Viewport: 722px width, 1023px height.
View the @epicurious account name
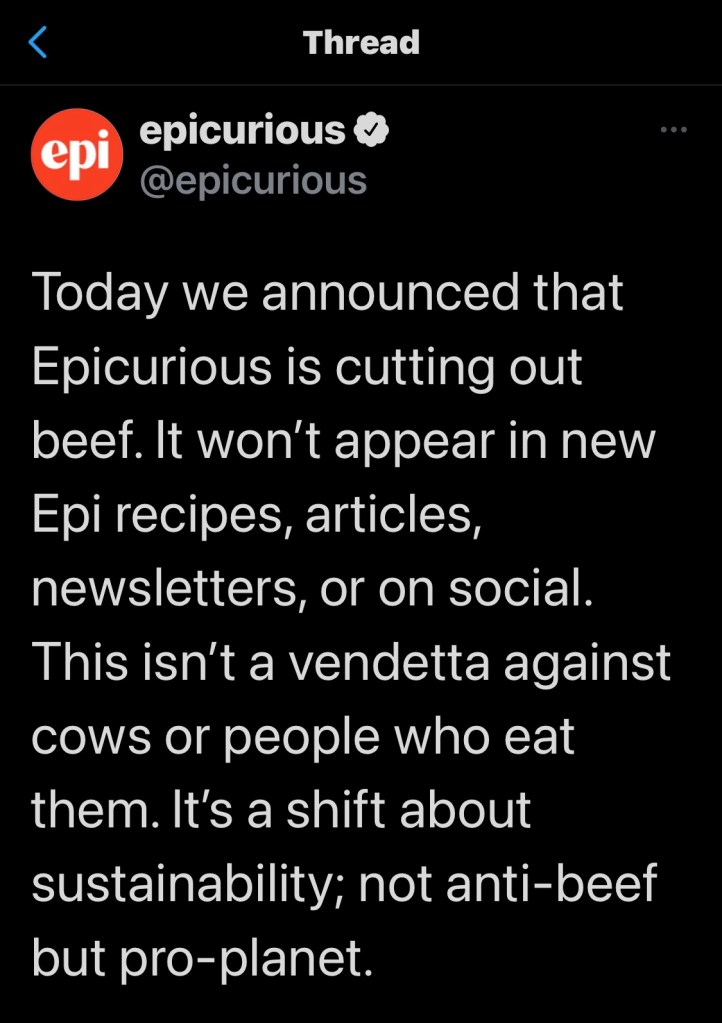pos(253,181)
